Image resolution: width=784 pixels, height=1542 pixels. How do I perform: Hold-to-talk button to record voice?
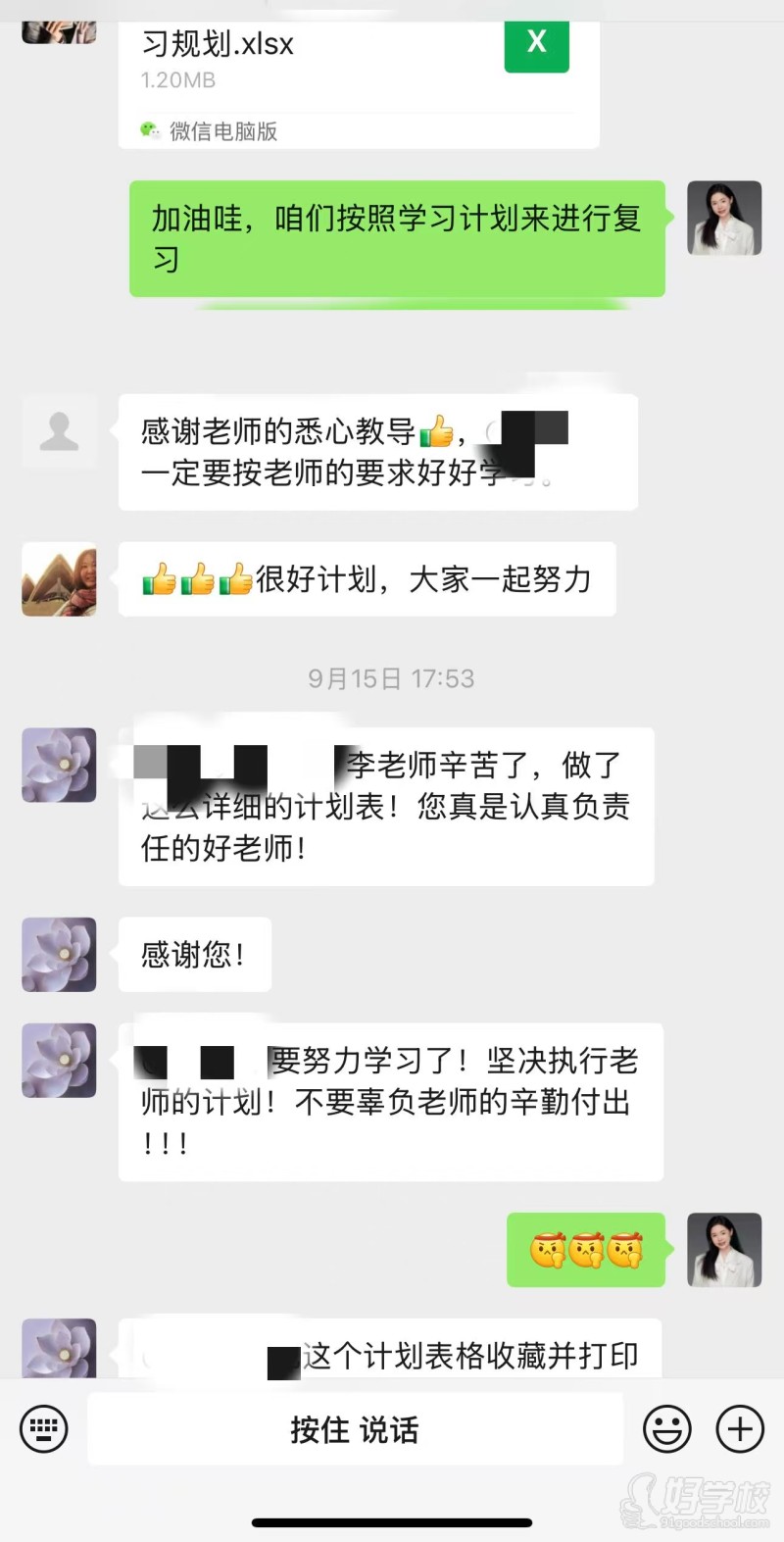pos(353,1428)
